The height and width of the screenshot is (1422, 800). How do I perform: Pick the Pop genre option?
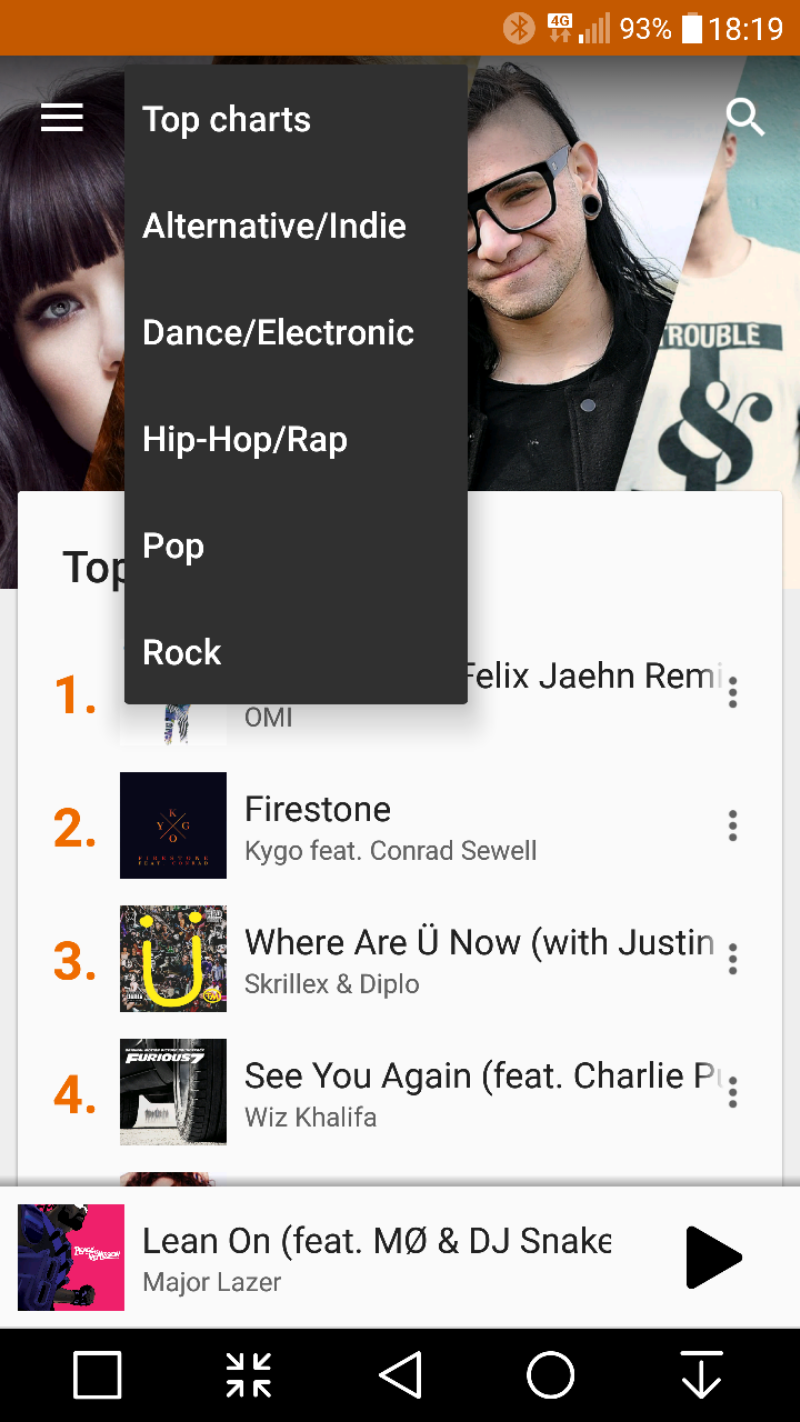pos(174,546)
